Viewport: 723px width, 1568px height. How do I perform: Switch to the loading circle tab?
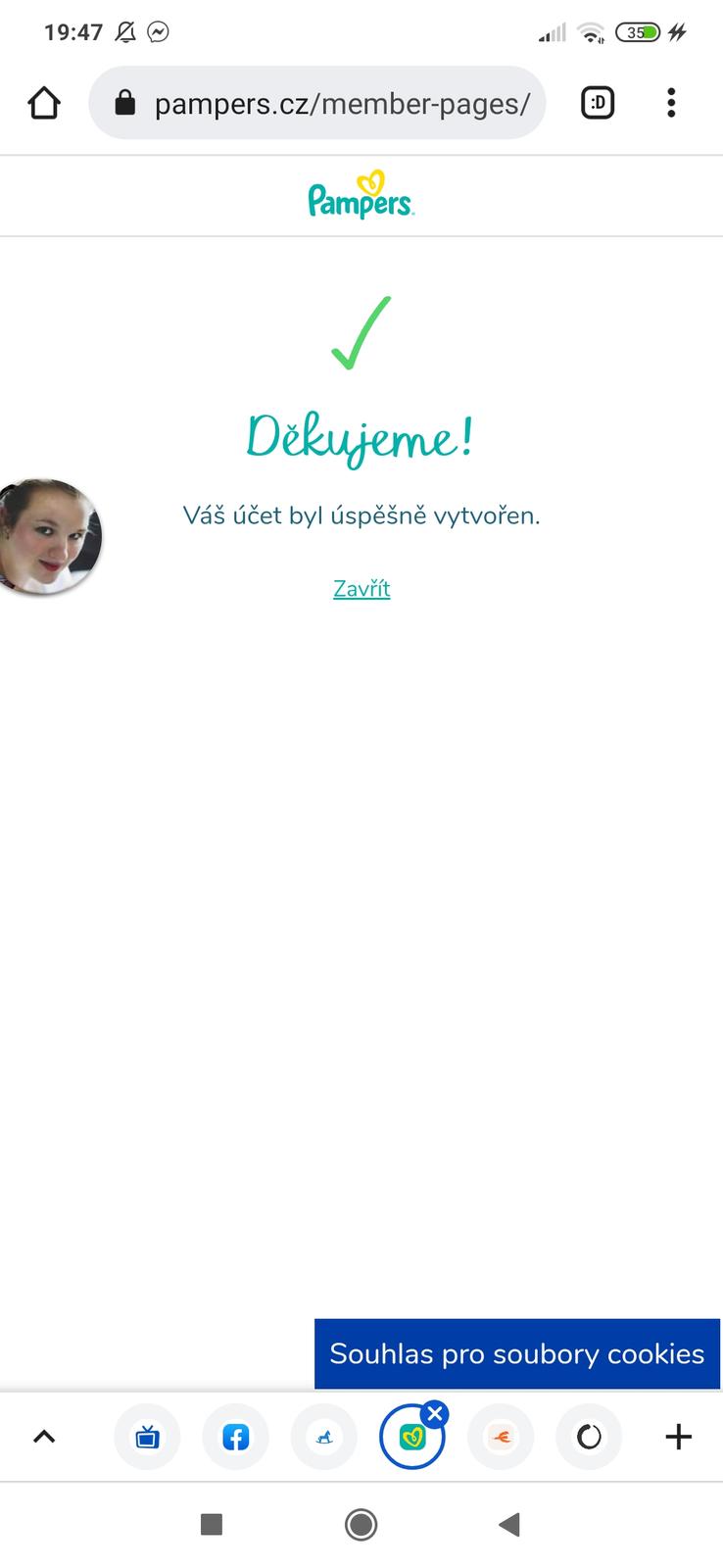tap(589, 1437)
